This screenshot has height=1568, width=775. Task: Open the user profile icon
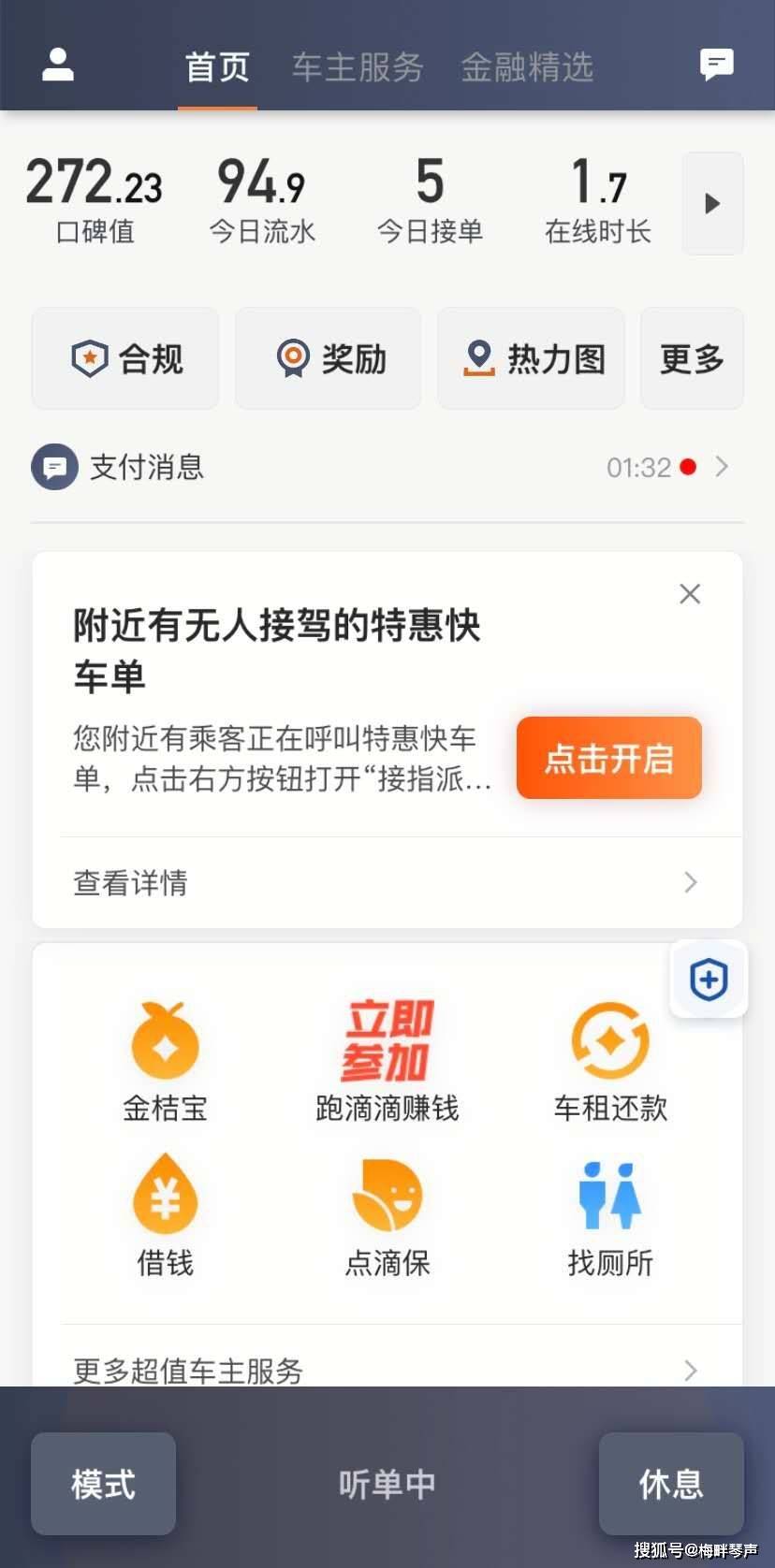click(58, 65)
